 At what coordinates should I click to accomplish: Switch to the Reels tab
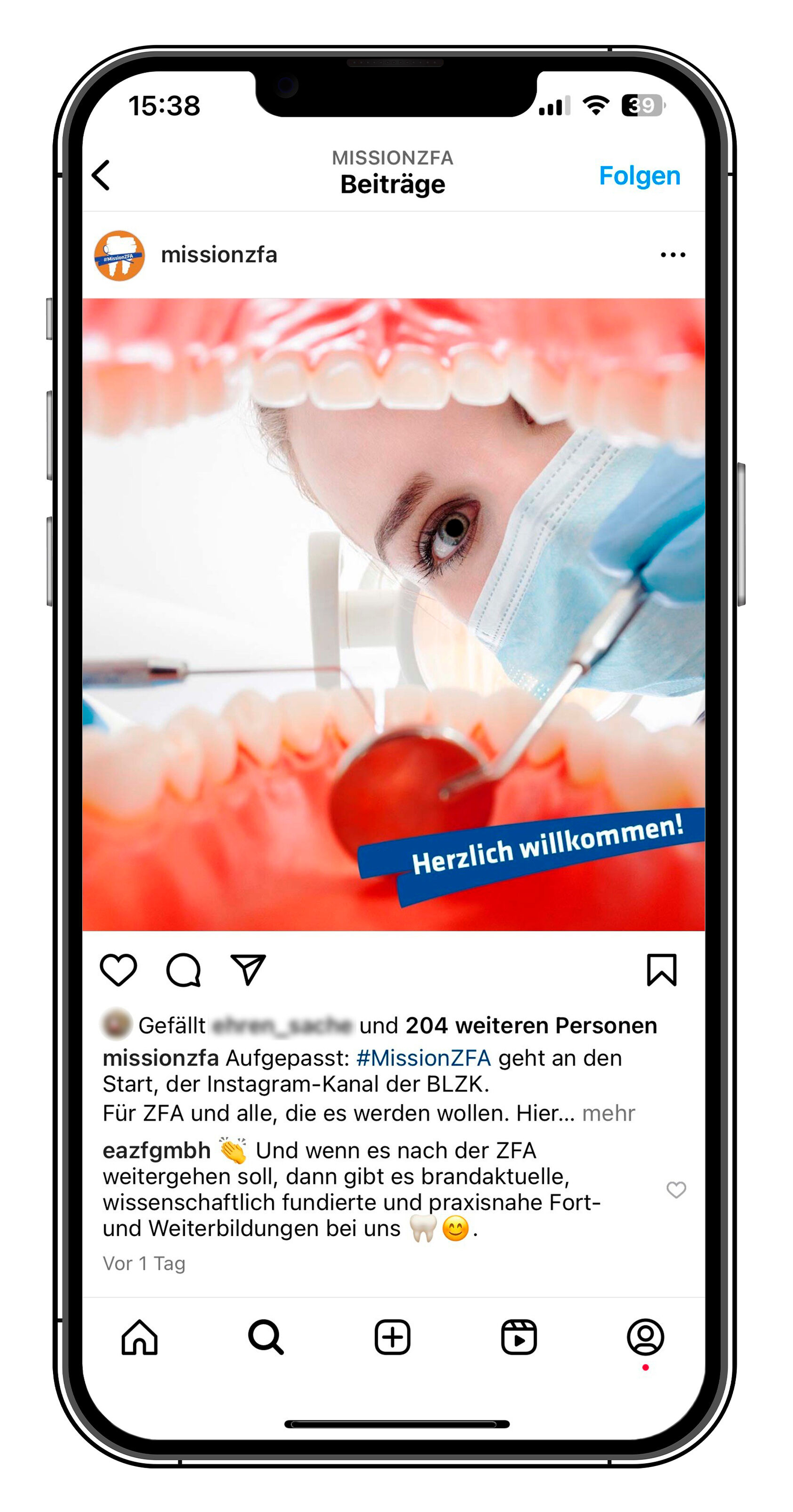pos(519,1338)
